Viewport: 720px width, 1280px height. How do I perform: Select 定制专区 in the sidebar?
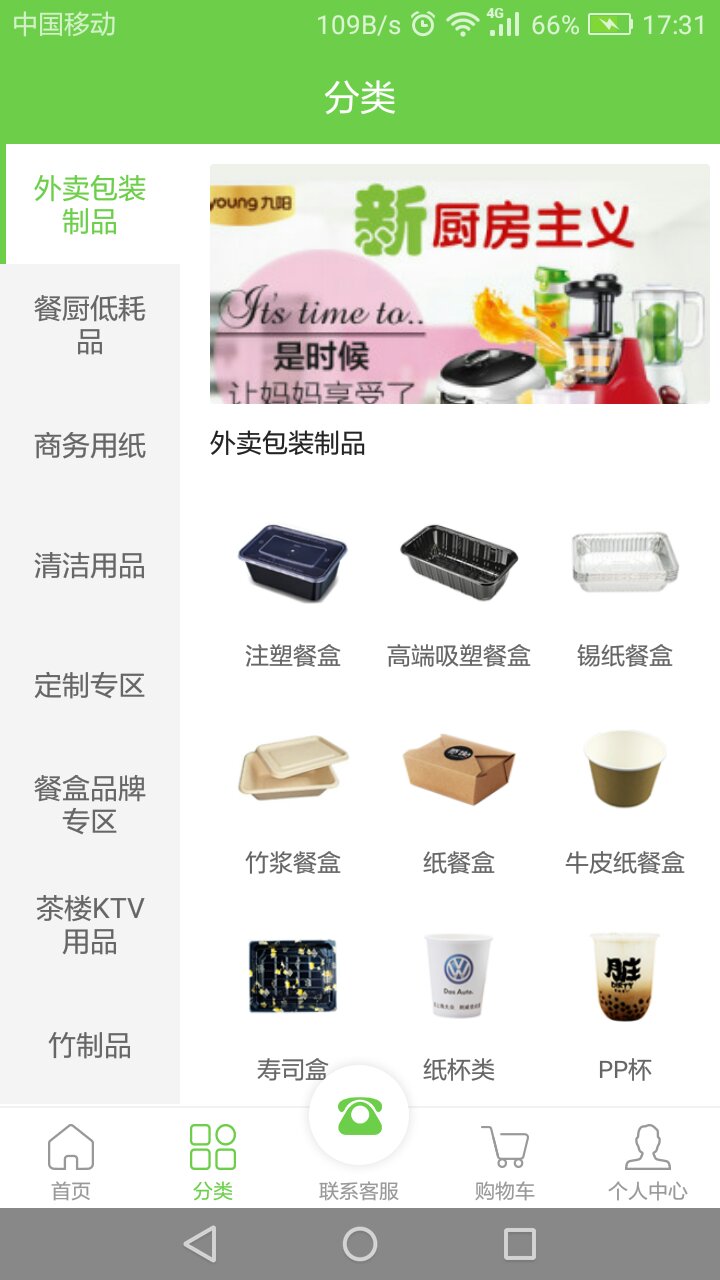click(90, 686)
